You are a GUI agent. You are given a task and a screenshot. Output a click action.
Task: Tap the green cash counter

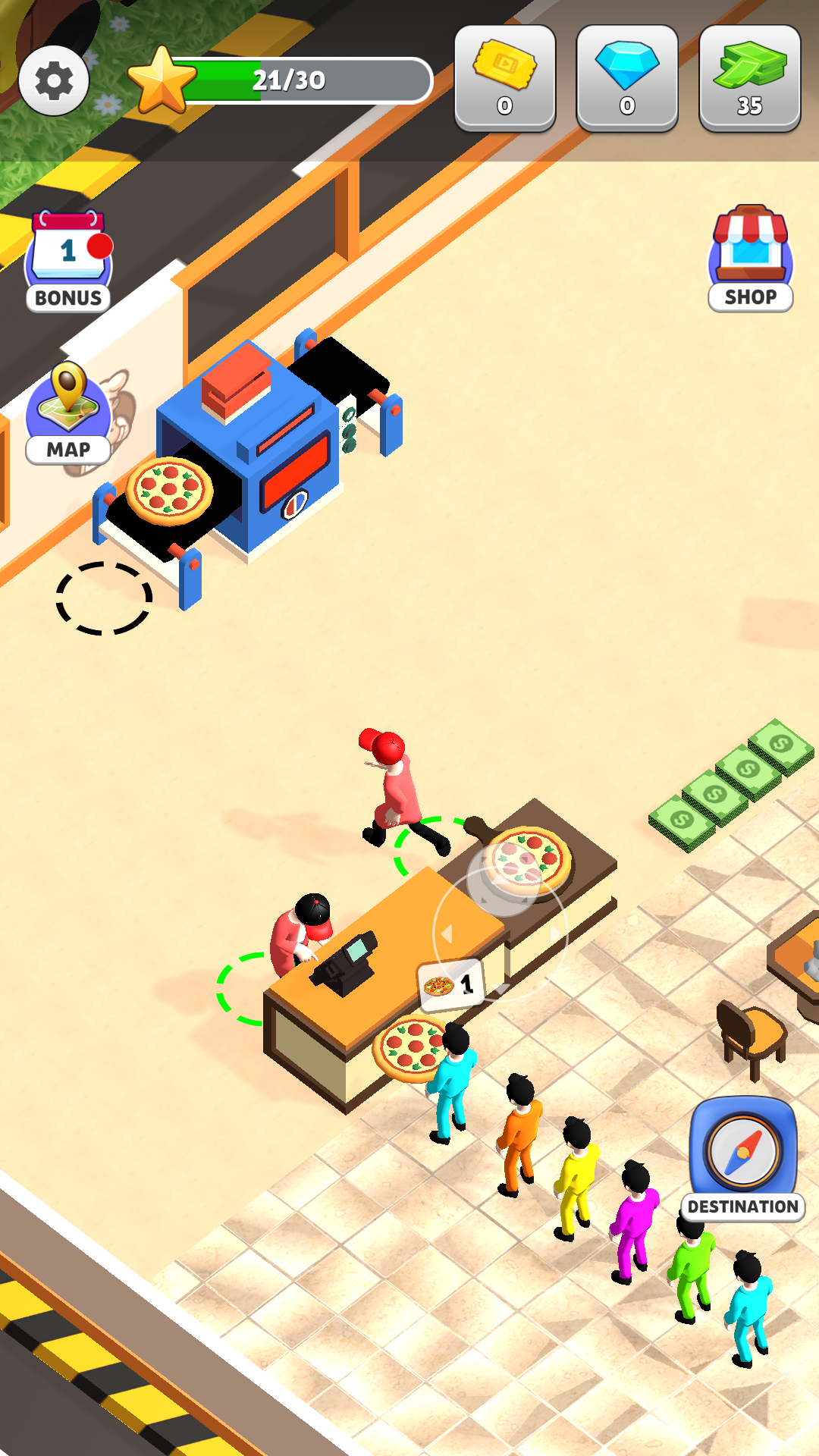(x=749, y=78)
